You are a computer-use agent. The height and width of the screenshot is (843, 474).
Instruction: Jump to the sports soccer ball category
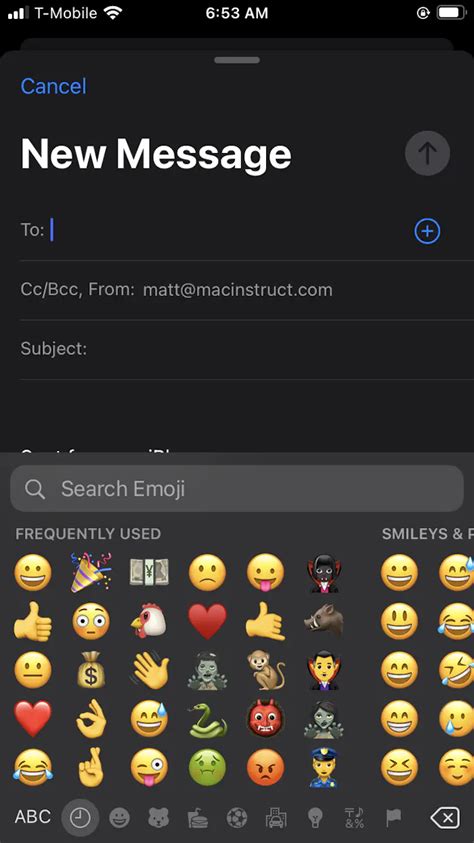pyautogui.click(x=237, y=818)
